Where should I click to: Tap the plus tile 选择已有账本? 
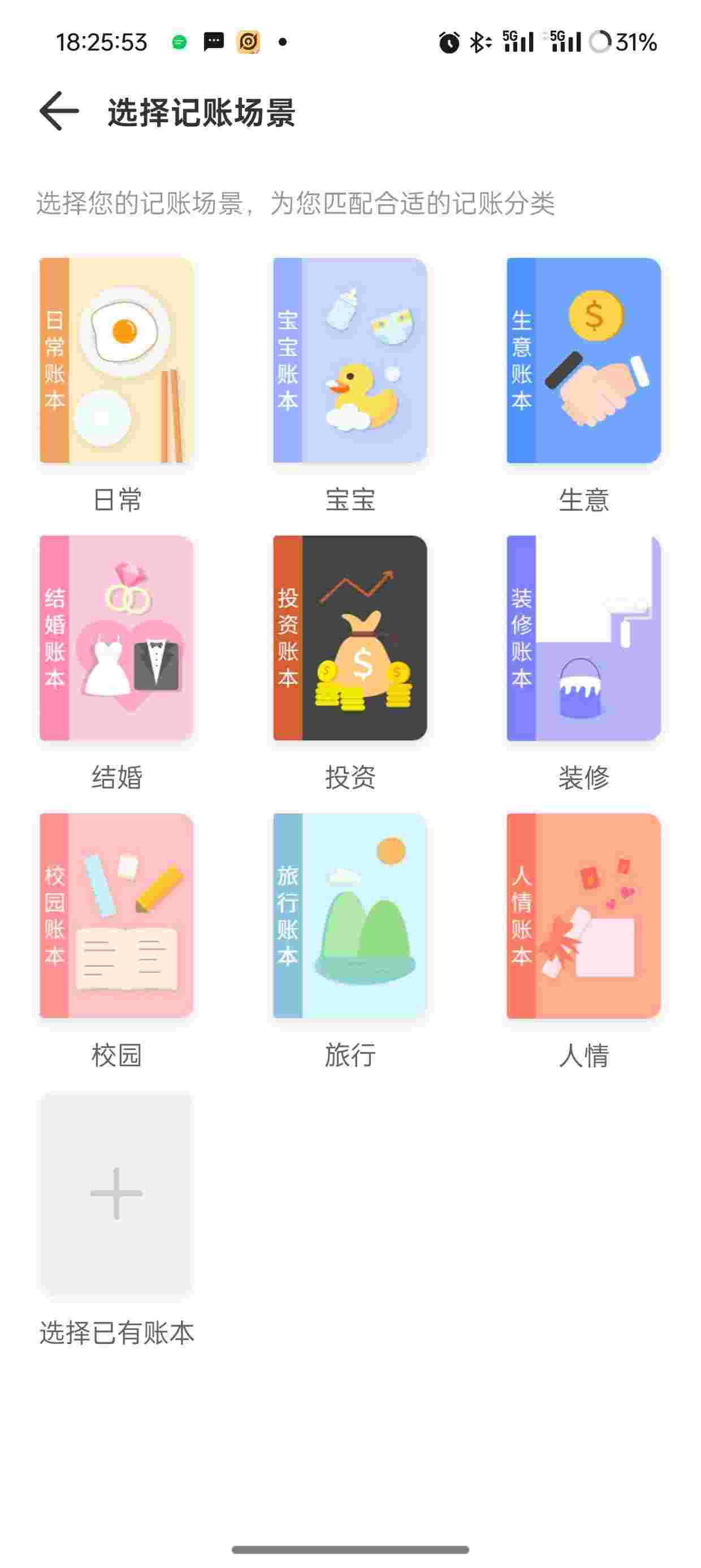[x=116, y=1193]
